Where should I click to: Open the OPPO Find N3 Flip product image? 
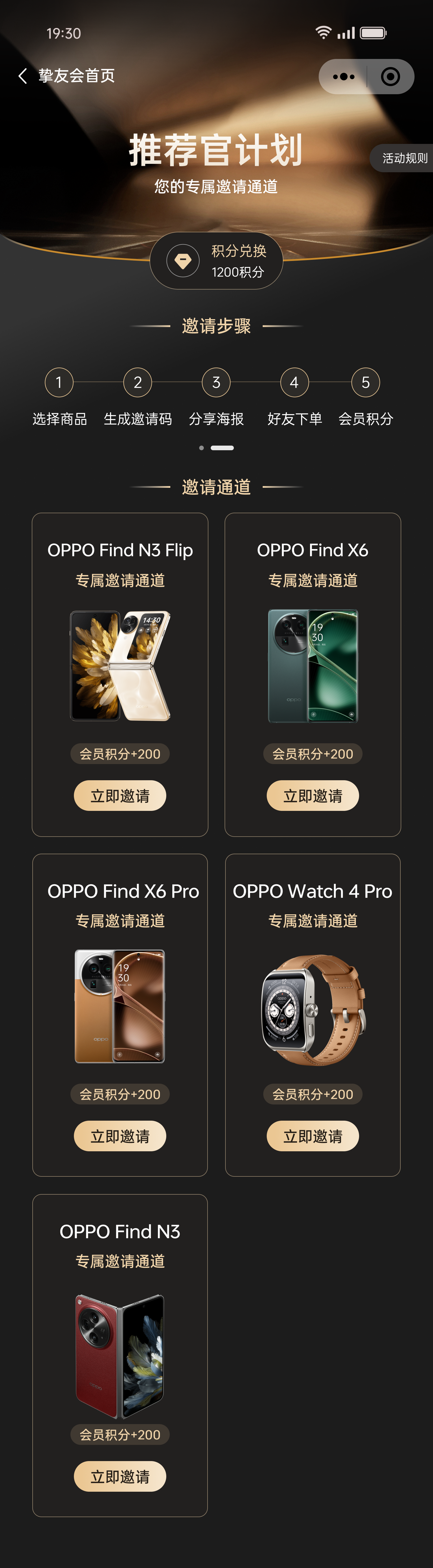[120, 666]
